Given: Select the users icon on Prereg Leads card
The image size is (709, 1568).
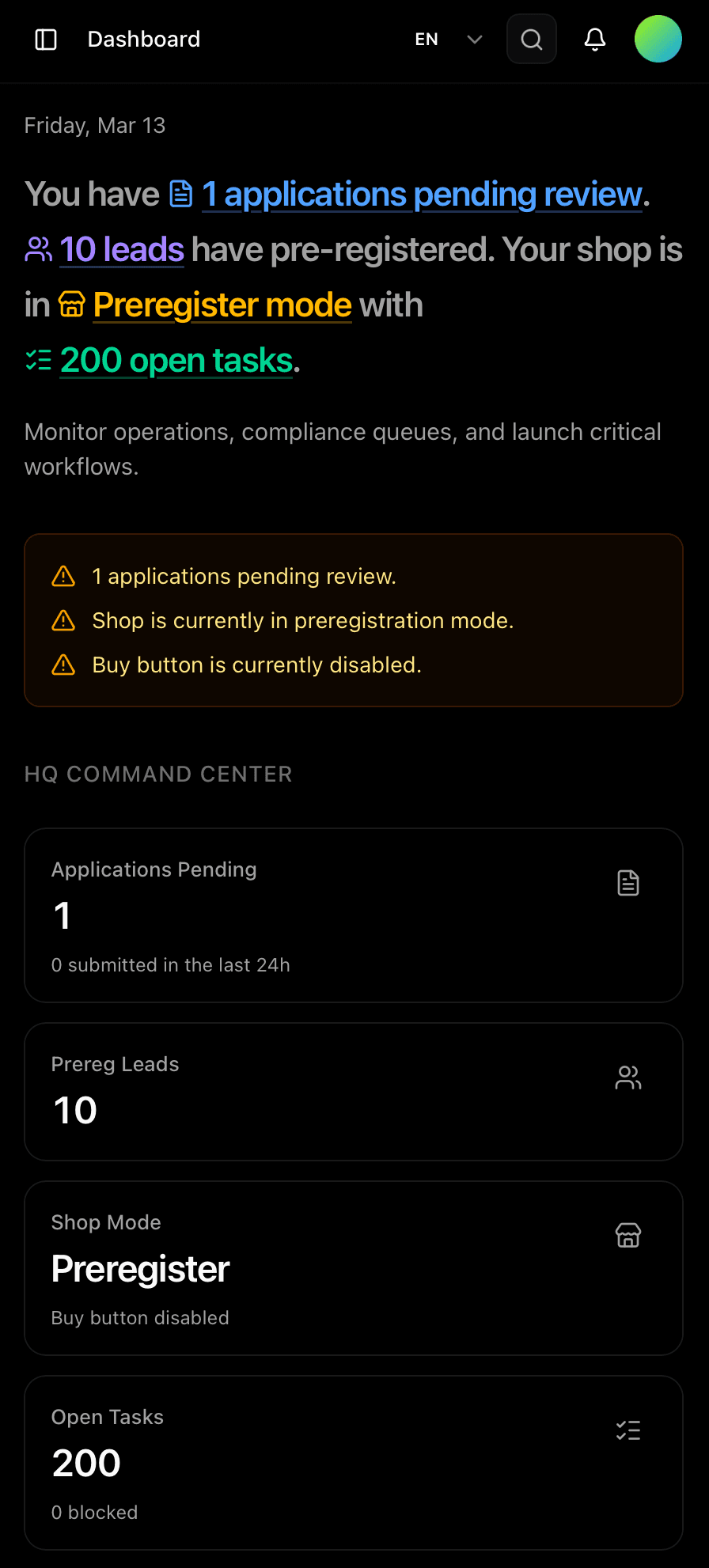Looking at the screenshot, I should (627, 1077).
